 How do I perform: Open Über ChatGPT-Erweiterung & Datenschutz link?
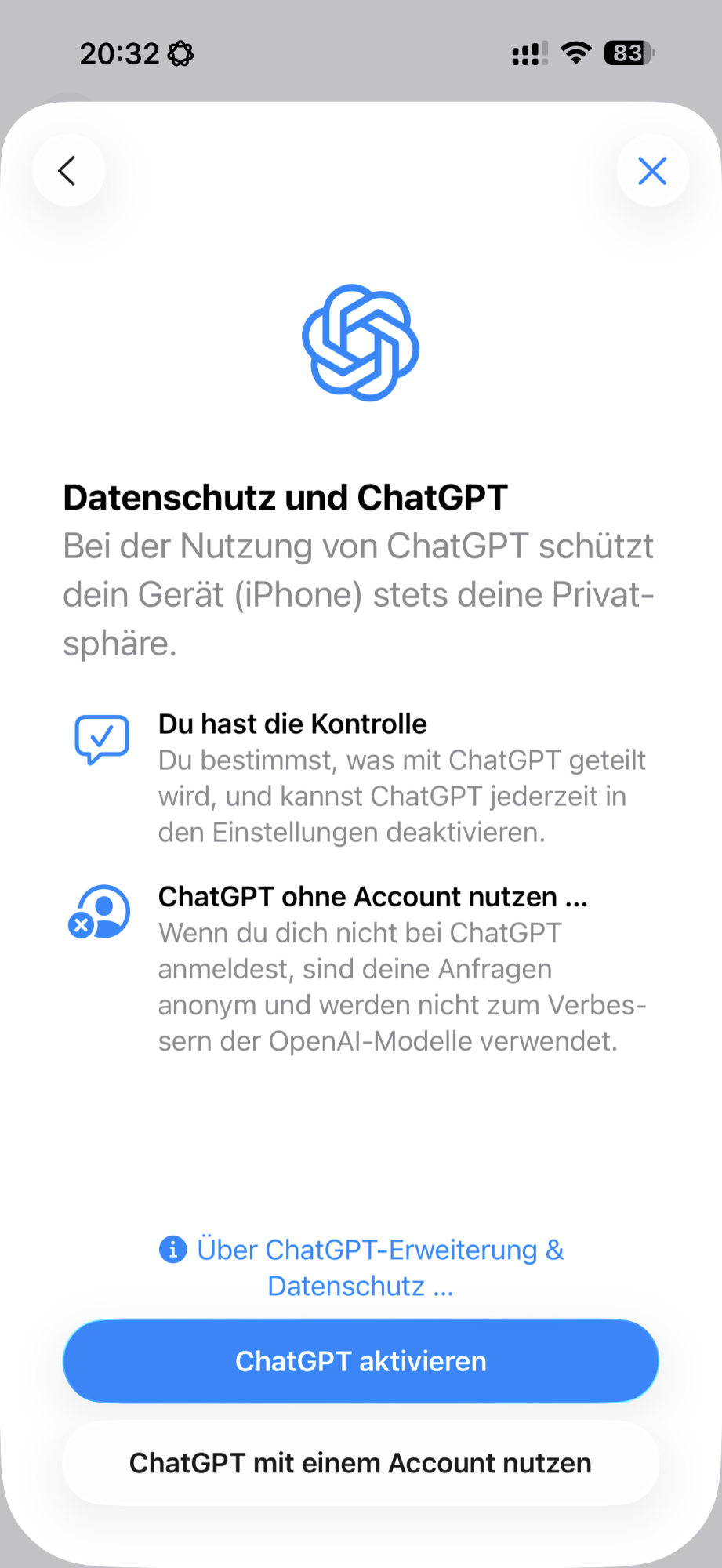click(361, 1268)
